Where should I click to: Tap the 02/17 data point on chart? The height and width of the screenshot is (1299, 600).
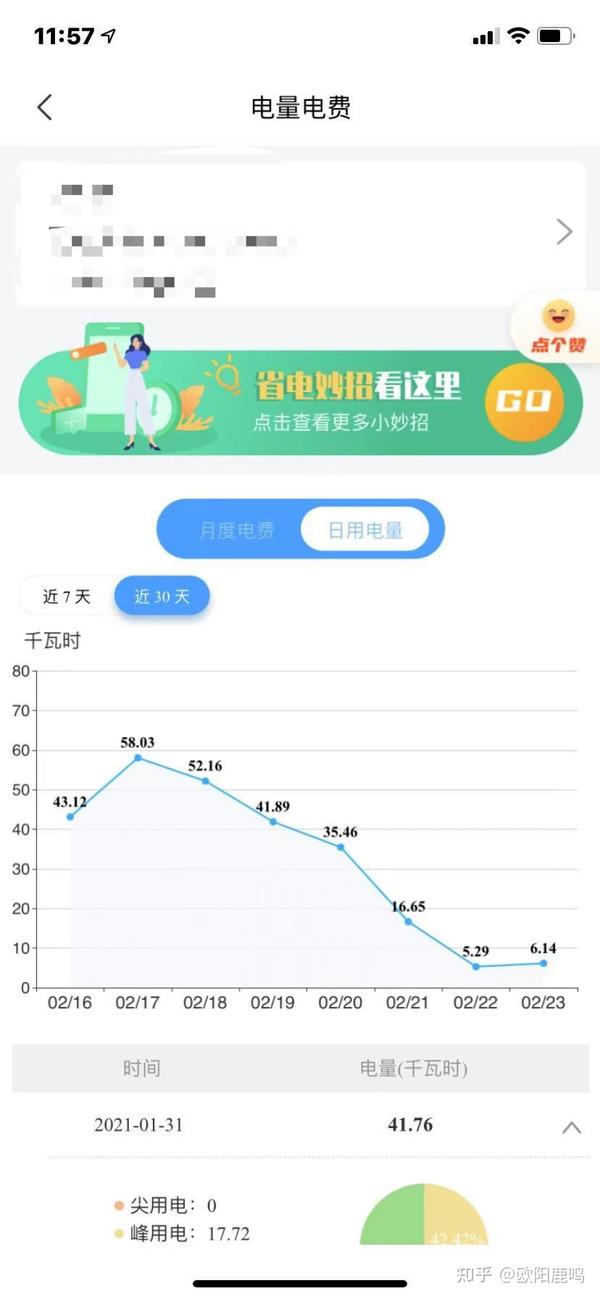pyautogui.click(x=138, y=757)
